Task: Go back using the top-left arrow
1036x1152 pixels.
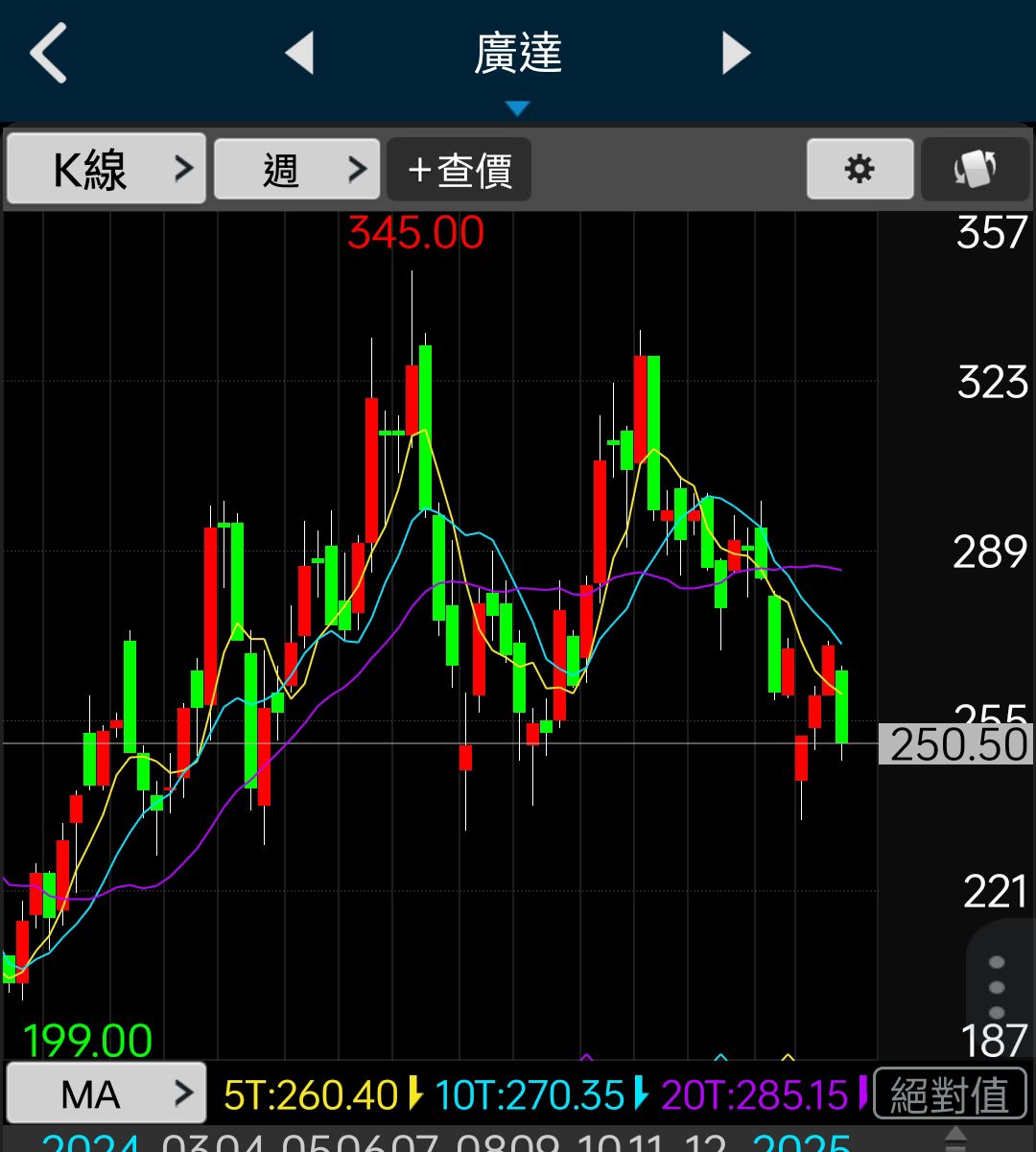Action: point(48,53)
